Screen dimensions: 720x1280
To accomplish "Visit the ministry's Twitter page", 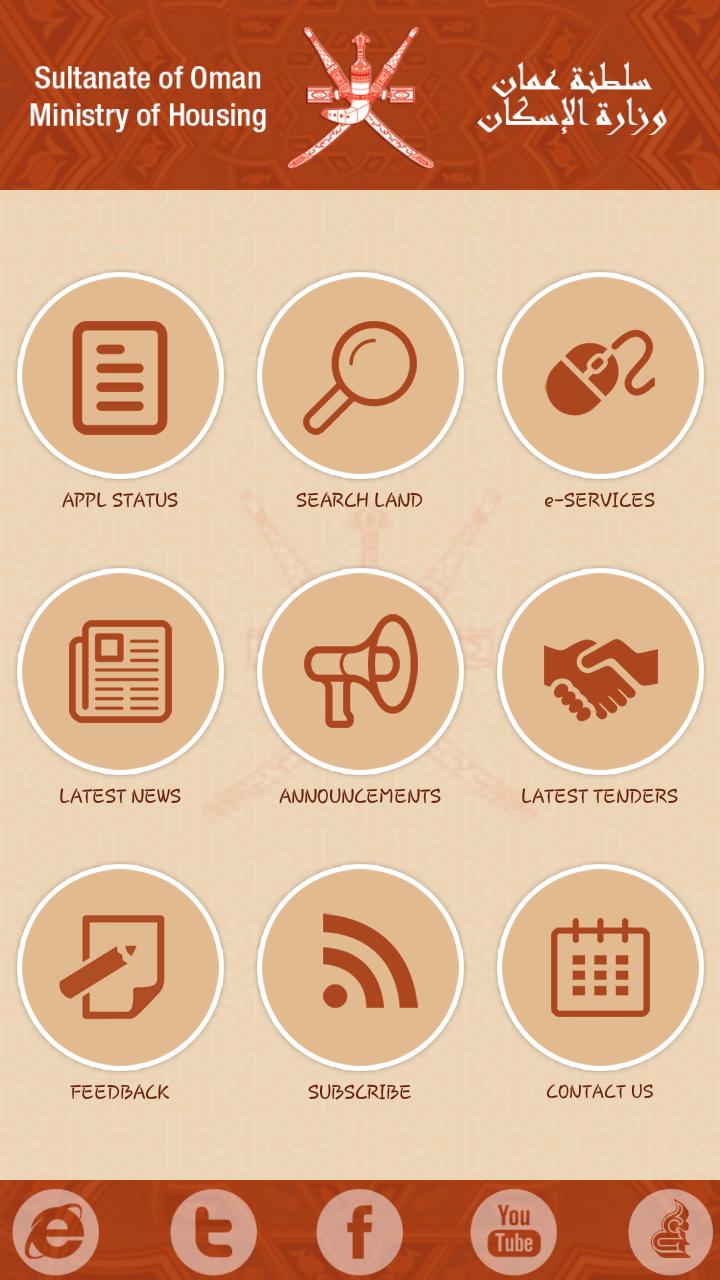I will (x=213, y=1232).
